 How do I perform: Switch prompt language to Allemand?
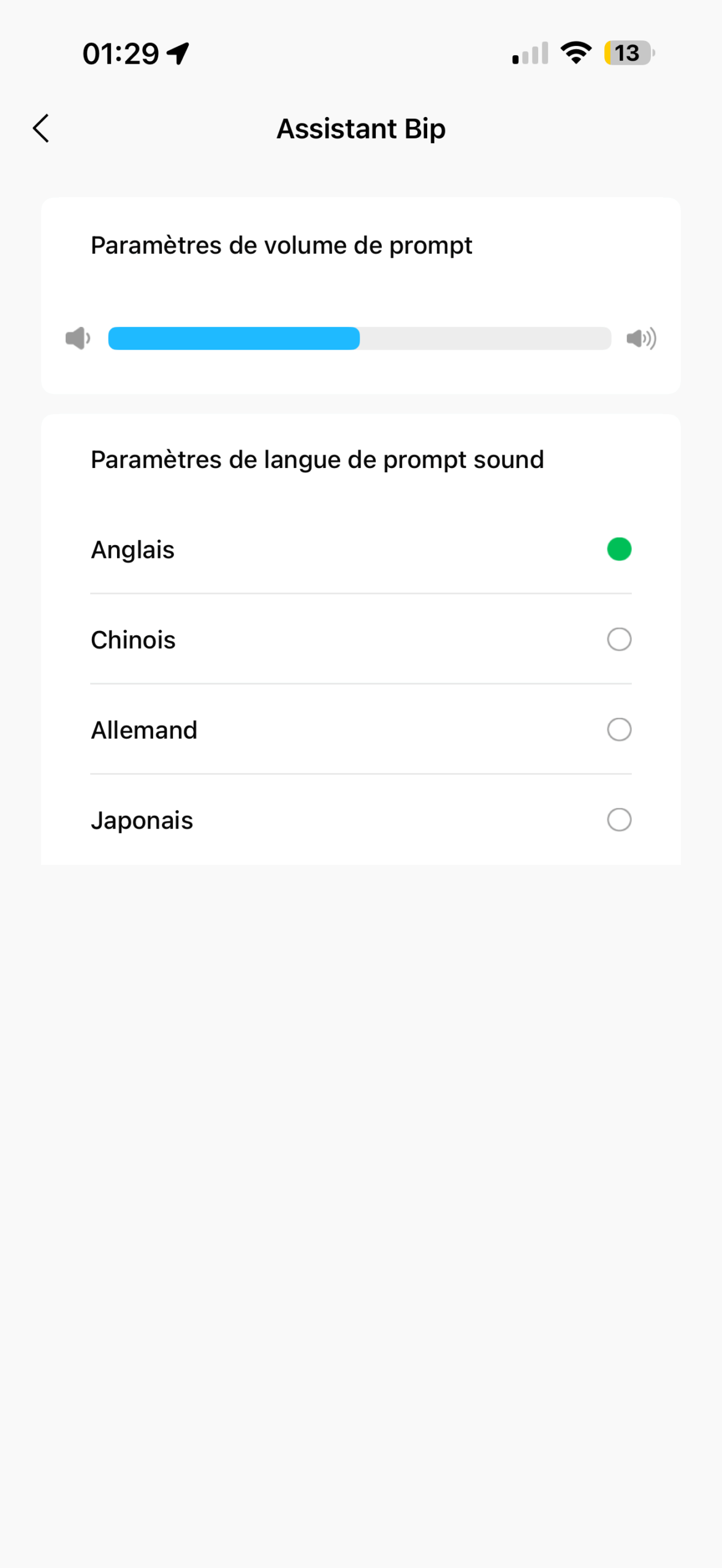click(619, 729)
